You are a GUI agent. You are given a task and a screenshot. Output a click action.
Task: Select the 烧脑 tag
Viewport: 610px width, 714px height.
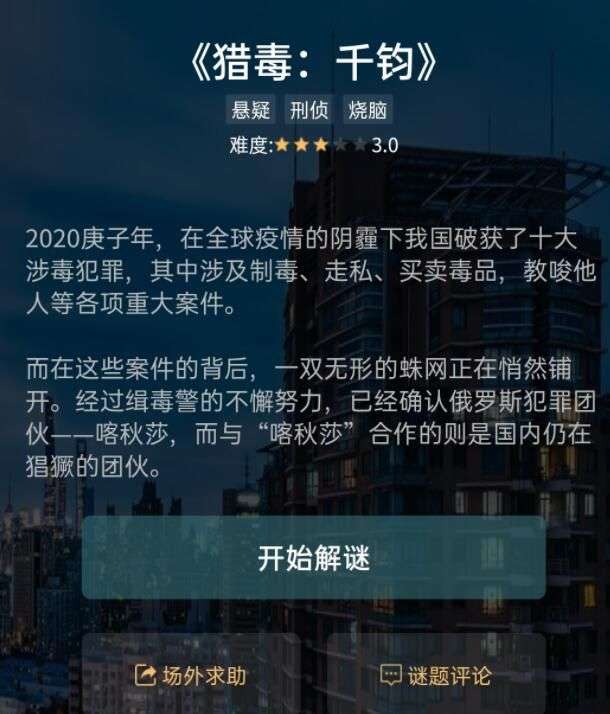367,110
